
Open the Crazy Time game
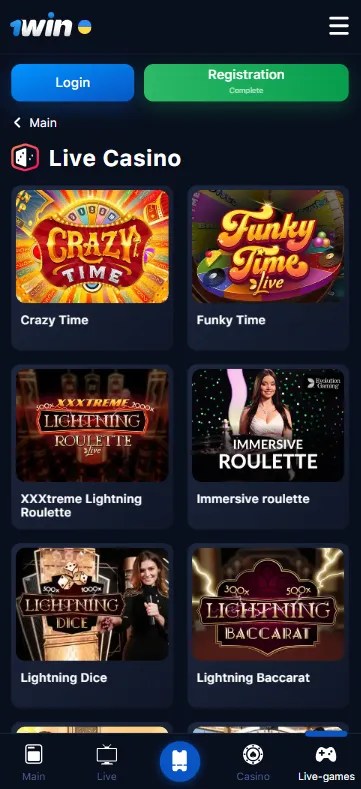92,268
